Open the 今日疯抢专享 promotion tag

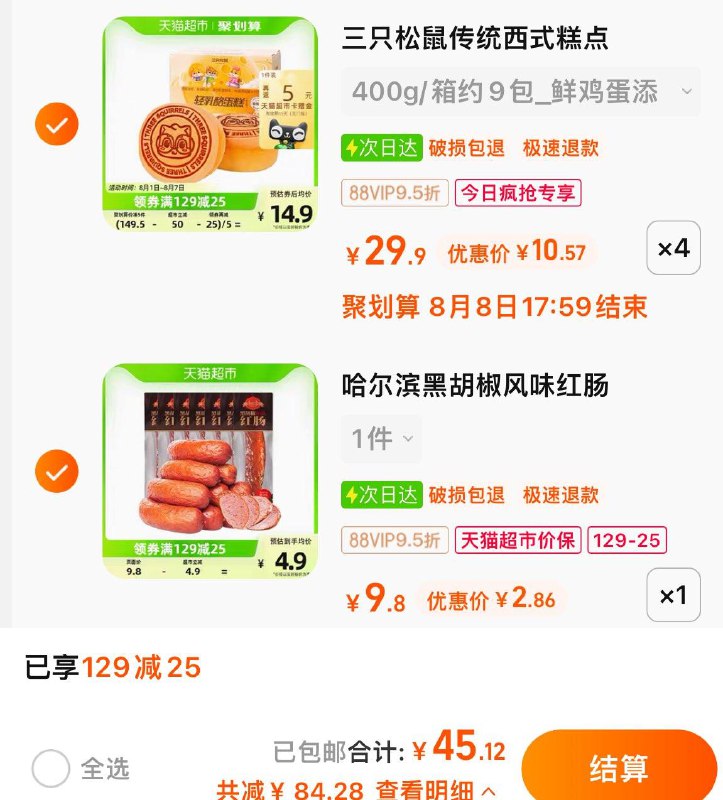pos(520,193)
